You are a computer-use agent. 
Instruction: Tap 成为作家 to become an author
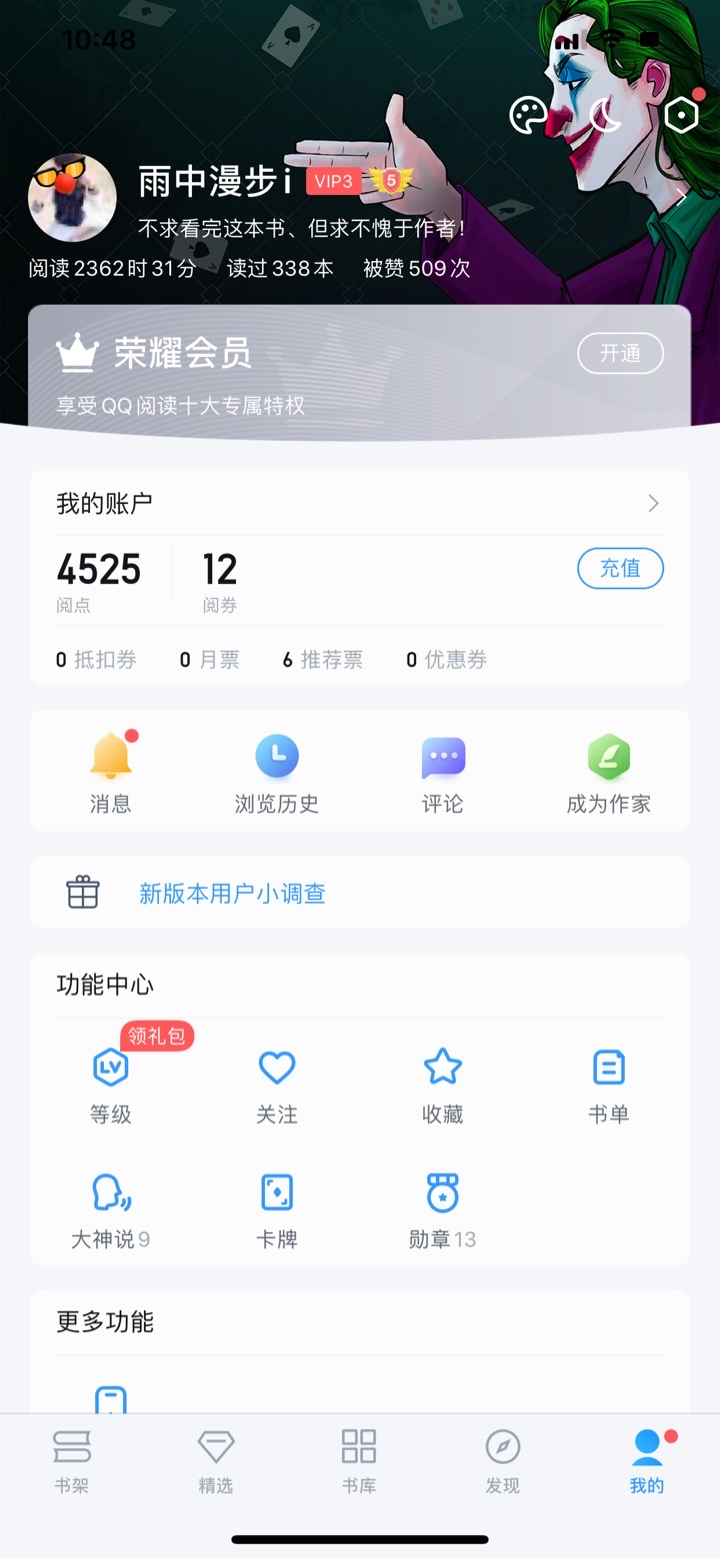pos(608,770)
